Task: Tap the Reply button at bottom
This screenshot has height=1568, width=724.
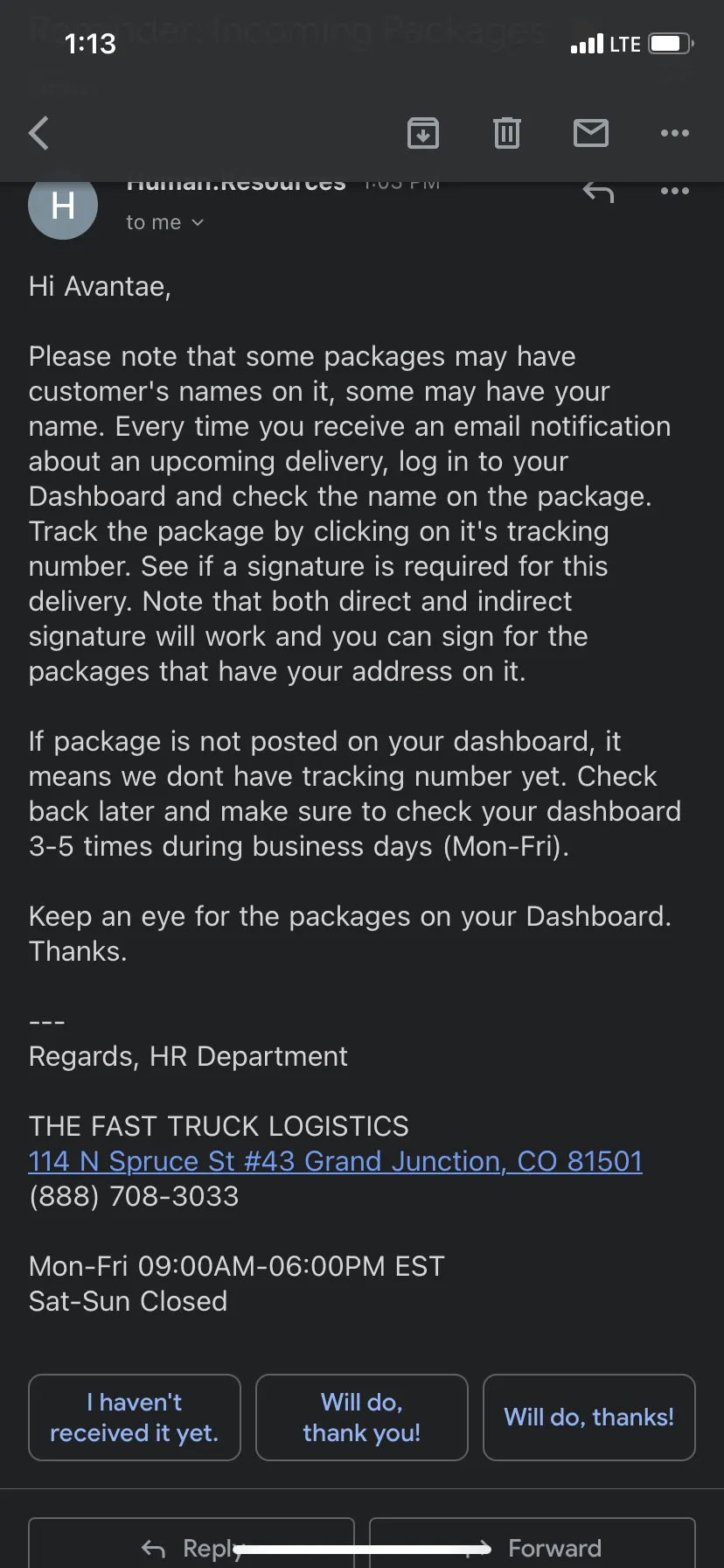Action: [191, 1545]
